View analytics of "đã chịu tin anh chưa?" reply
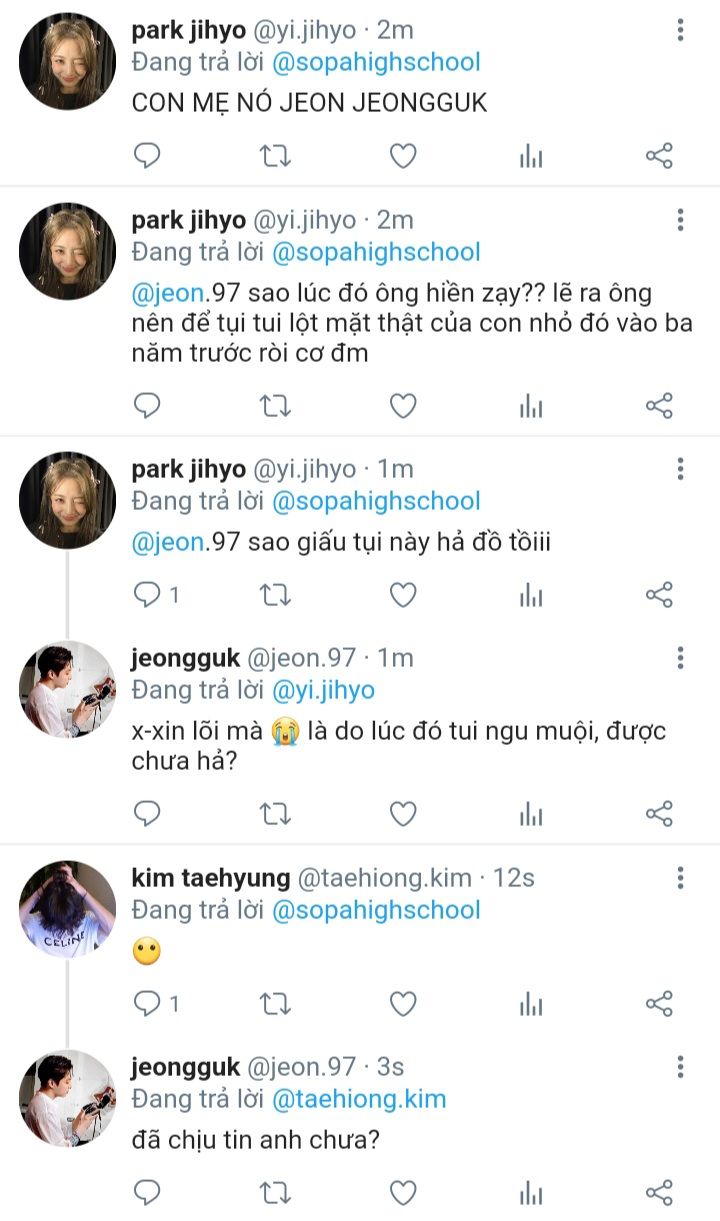 pos(531,1192)
